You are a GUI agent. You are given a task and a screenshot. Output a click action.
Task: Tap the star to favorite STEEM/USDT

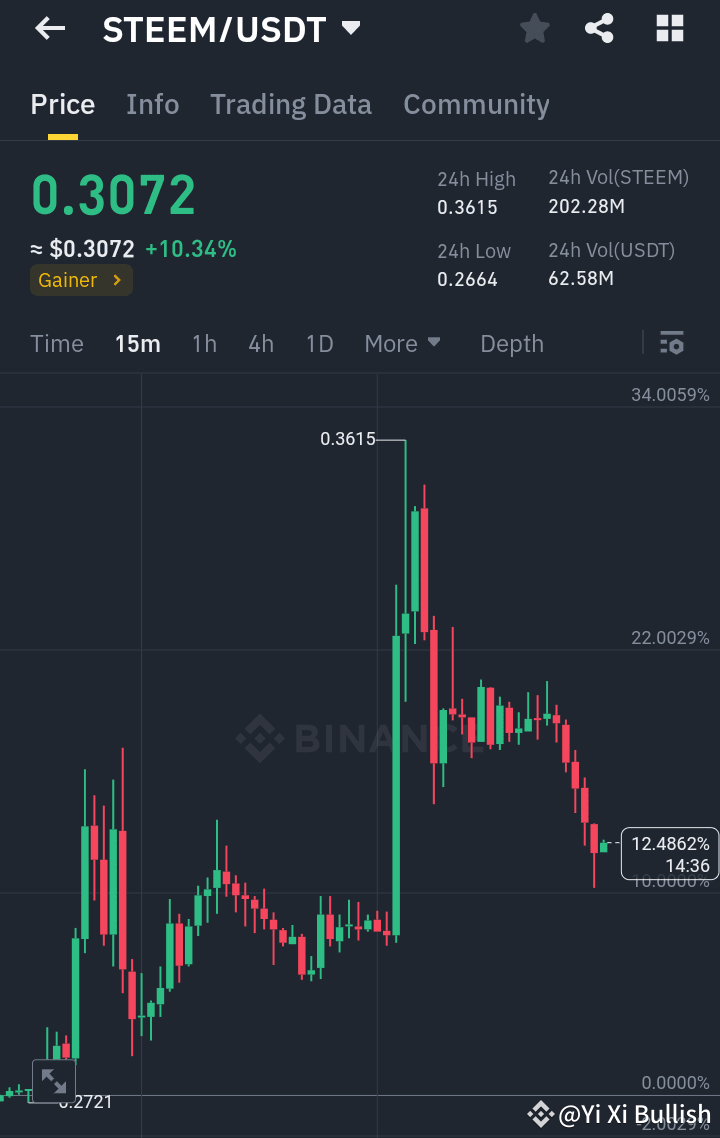pos(533,28)
